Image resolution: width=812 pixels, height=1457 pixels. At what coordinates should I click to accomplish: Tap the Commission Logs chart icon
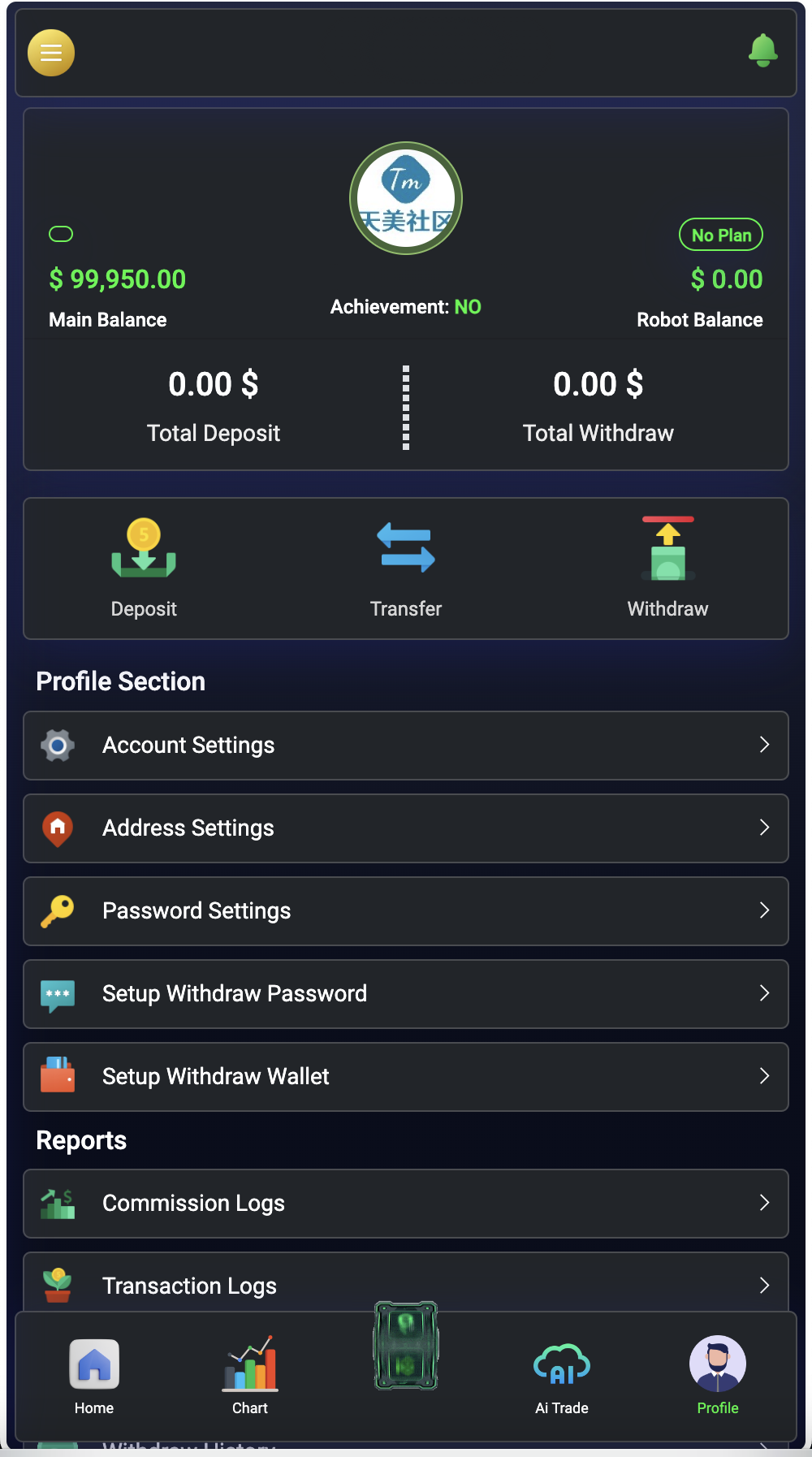(57, 1203)
